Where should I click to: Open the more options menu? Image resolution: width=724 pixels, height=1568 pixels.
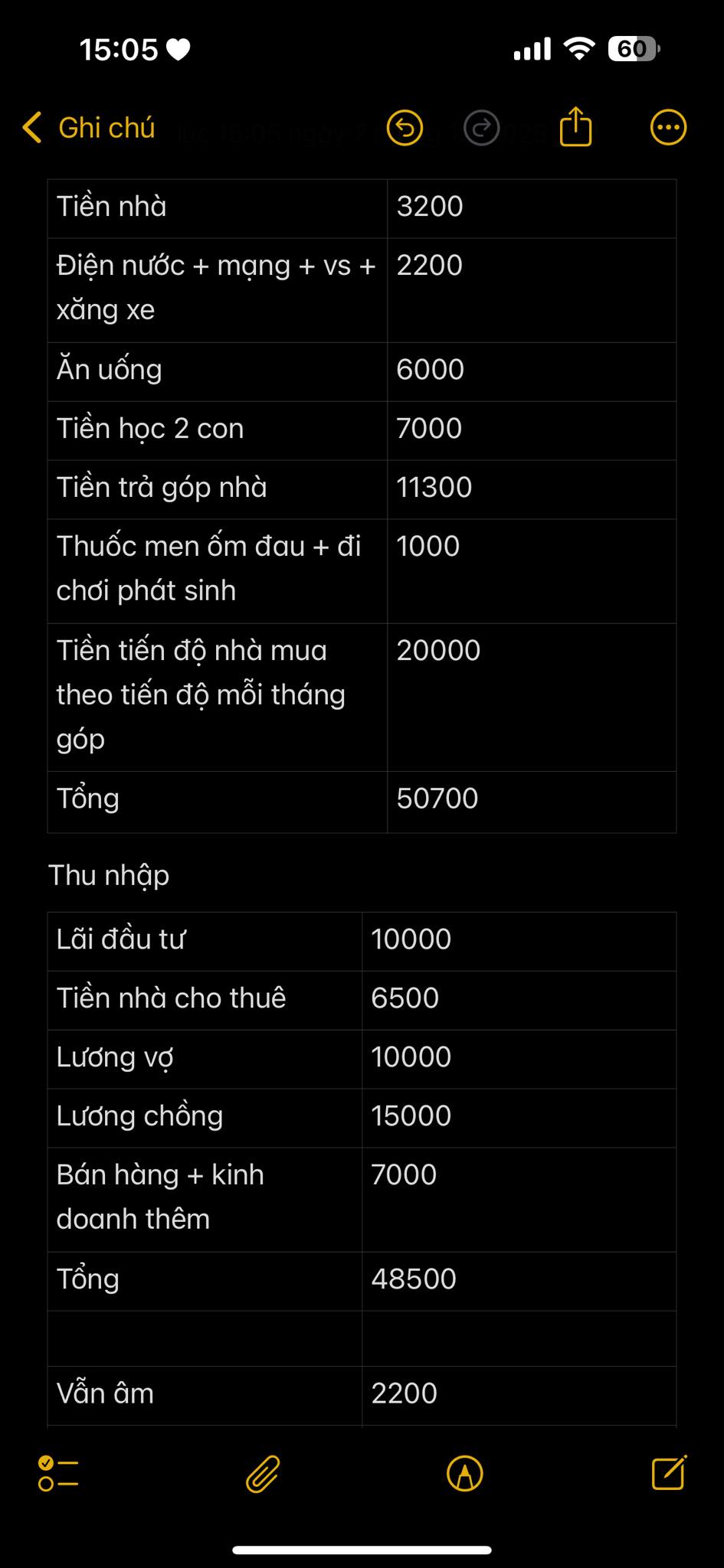click(x=668, y=128)
